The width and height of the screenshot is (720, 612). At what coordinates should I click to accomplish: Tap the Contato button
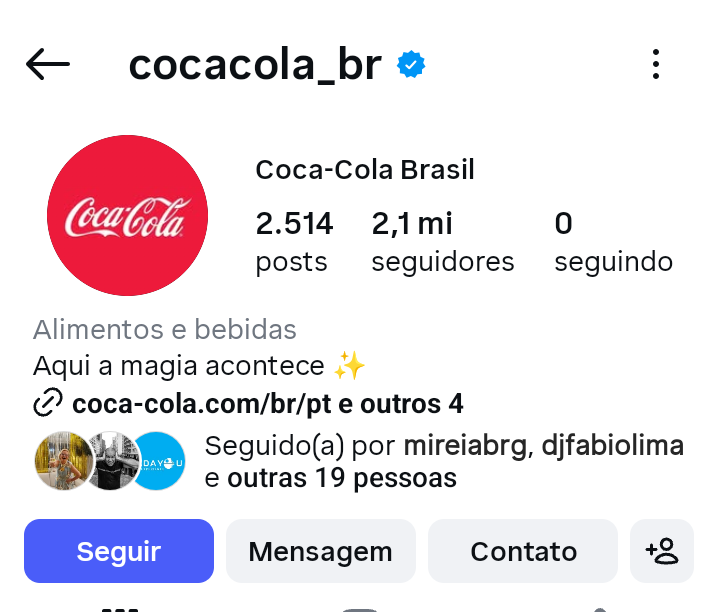(x=523, y=551)
